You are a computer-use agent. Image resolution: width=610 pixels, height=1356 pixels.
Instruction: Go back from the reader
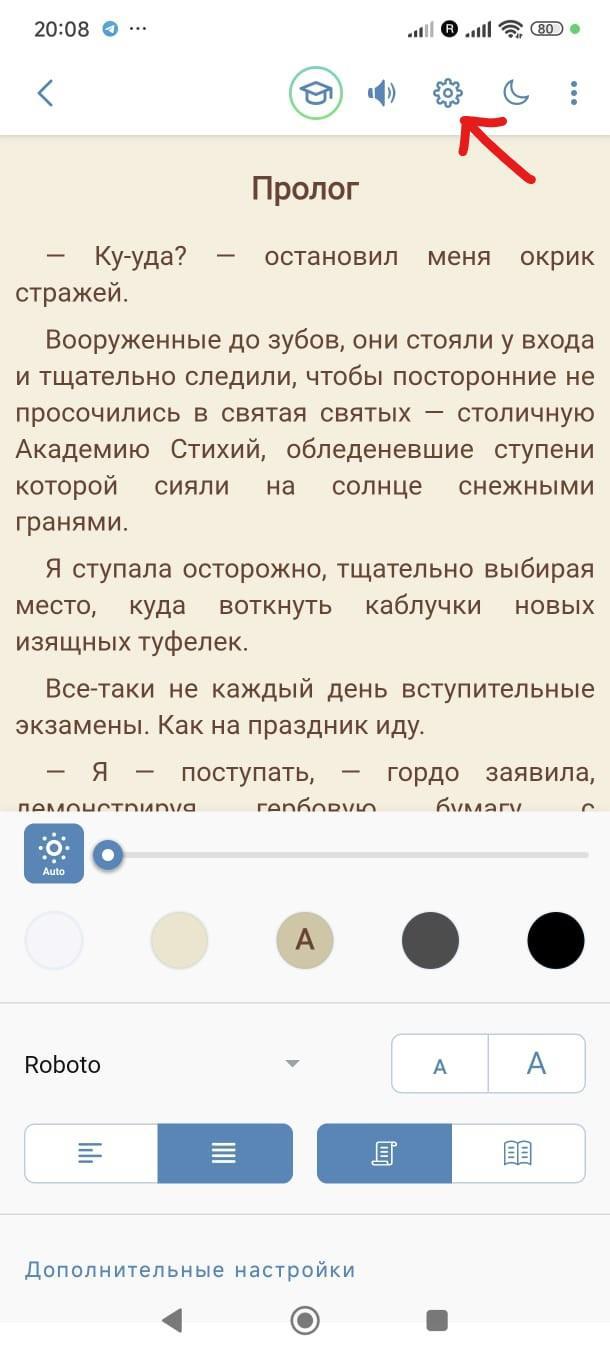pos(45,94)
